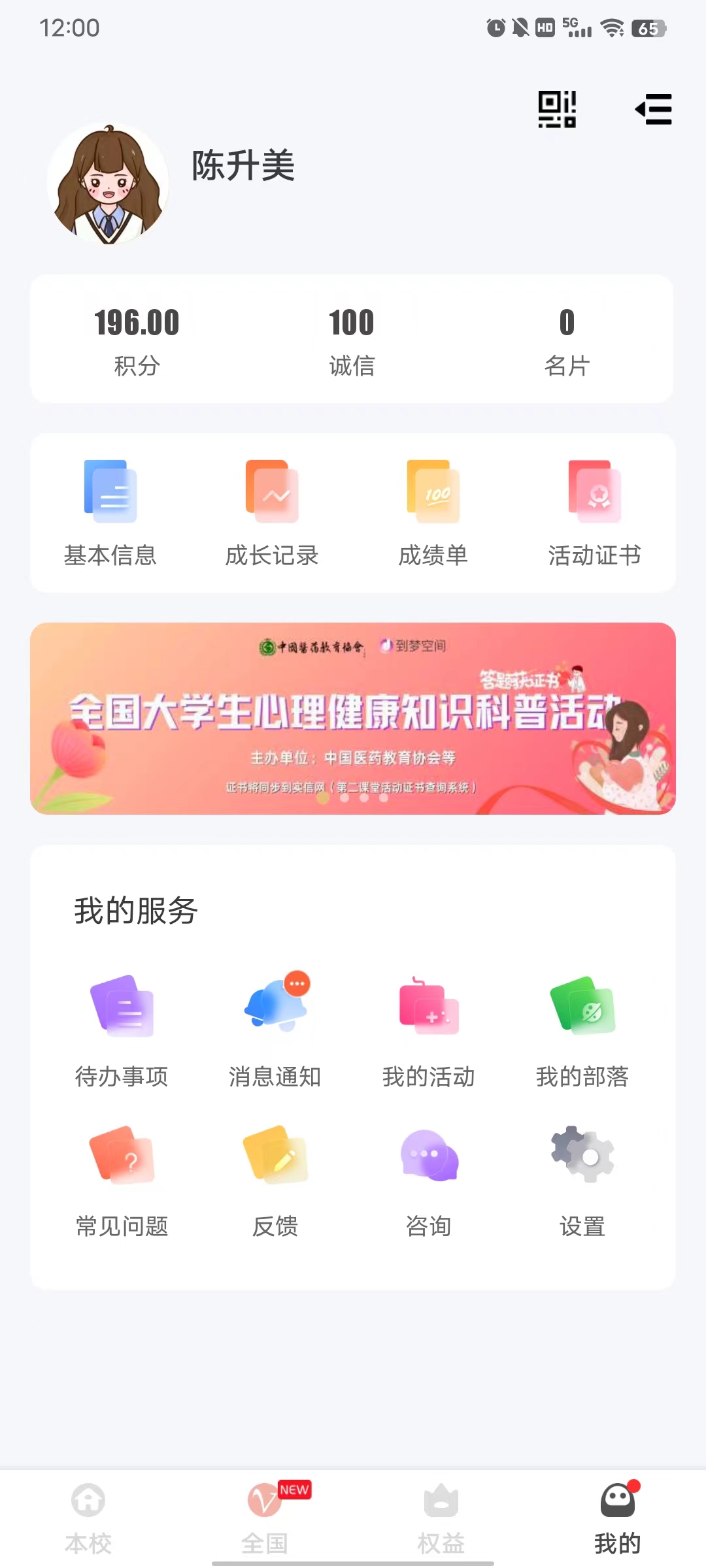The width and height of the screenshot is (706, 1568).
Task: Open the 名片 business cards
Action: (x=567, y=340)
